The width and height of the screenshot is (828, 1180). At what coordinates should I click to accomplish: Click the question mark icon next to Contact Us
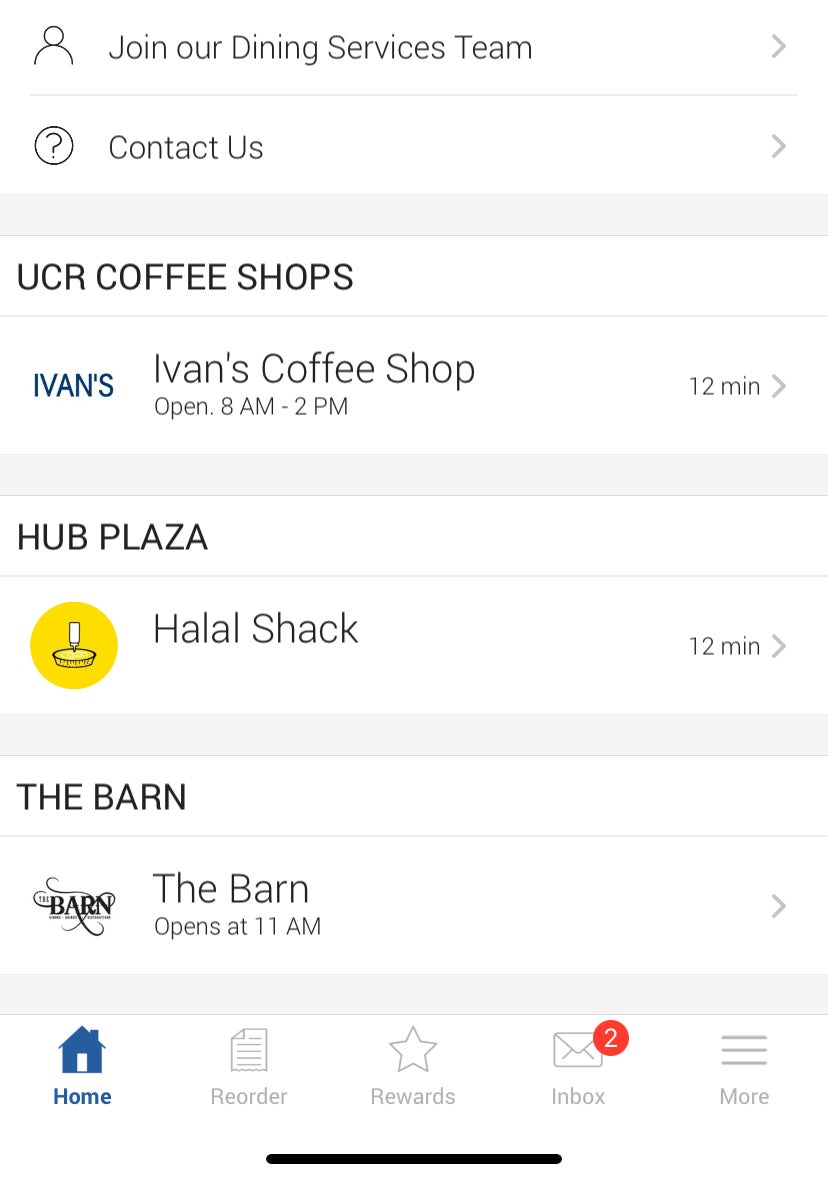tap(53, 146)
